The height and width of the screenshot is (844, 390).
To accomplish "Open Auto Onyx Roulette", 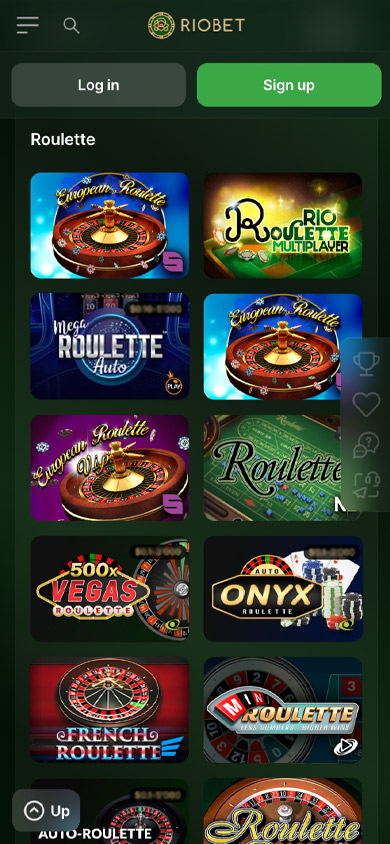I will [283, 588].
